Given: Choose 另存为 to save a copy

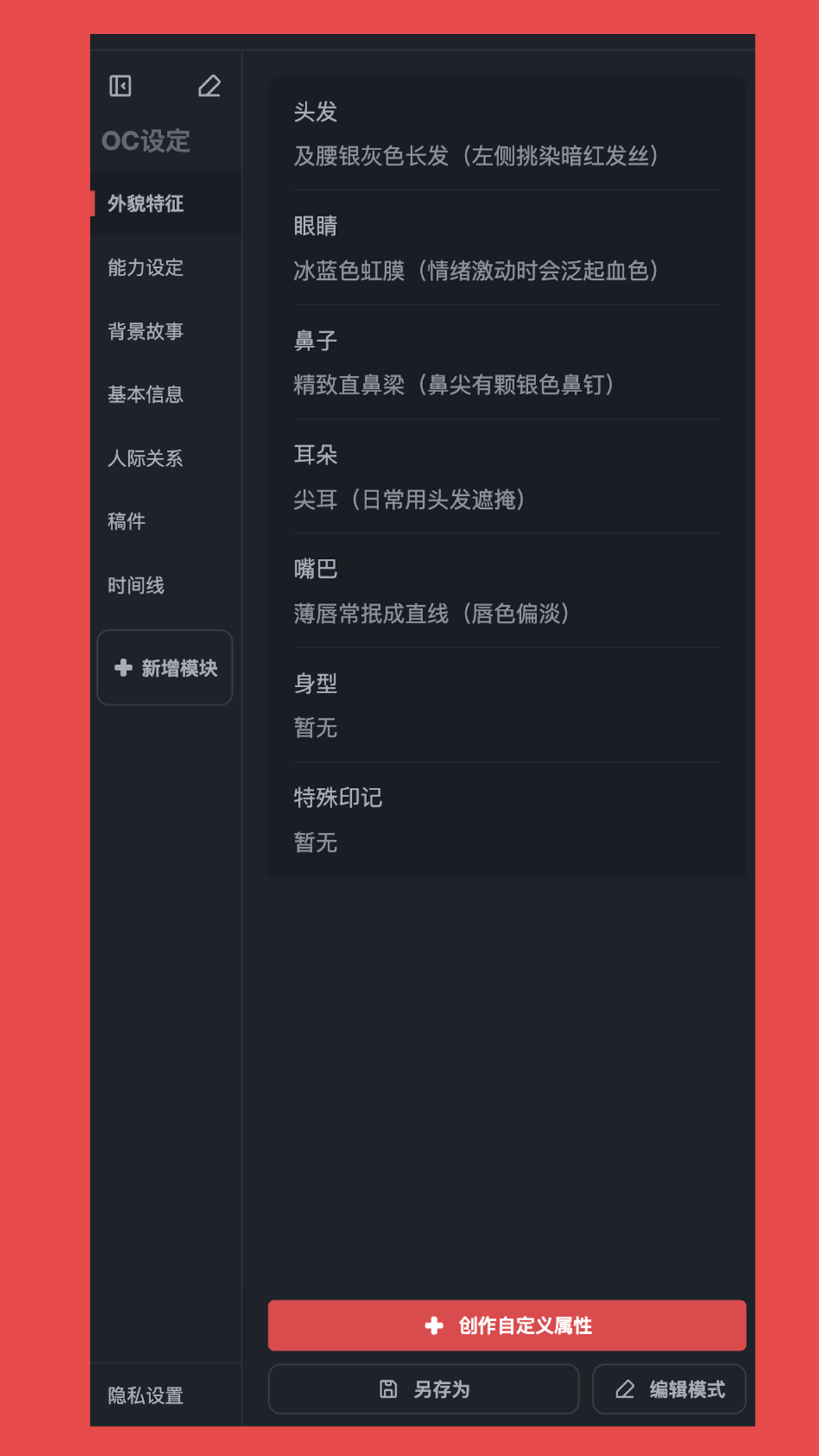Looking at the screenshot, I should point(424,1389).
